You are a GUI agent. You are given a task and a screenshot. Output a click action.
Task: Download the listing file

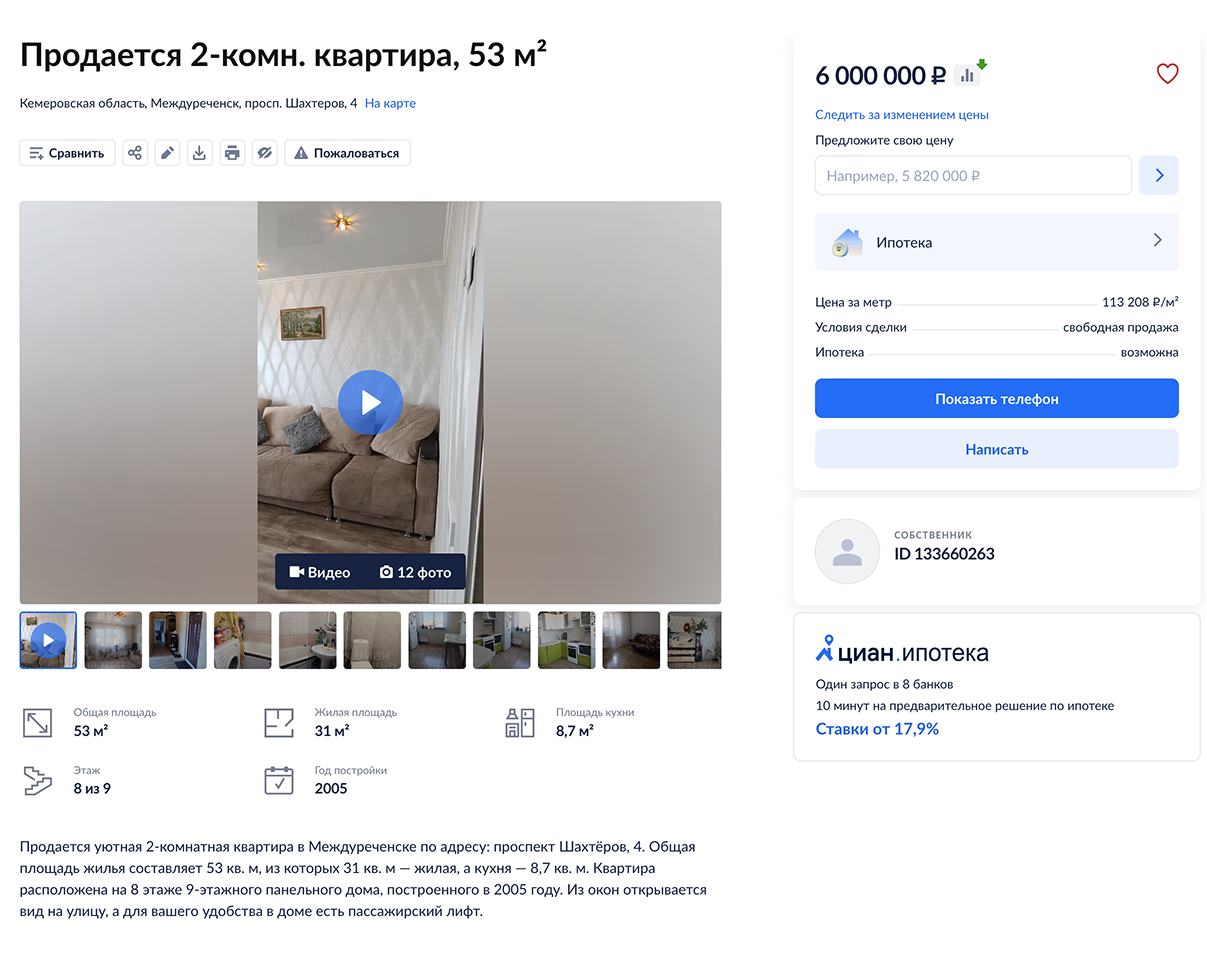pos(200,153)
